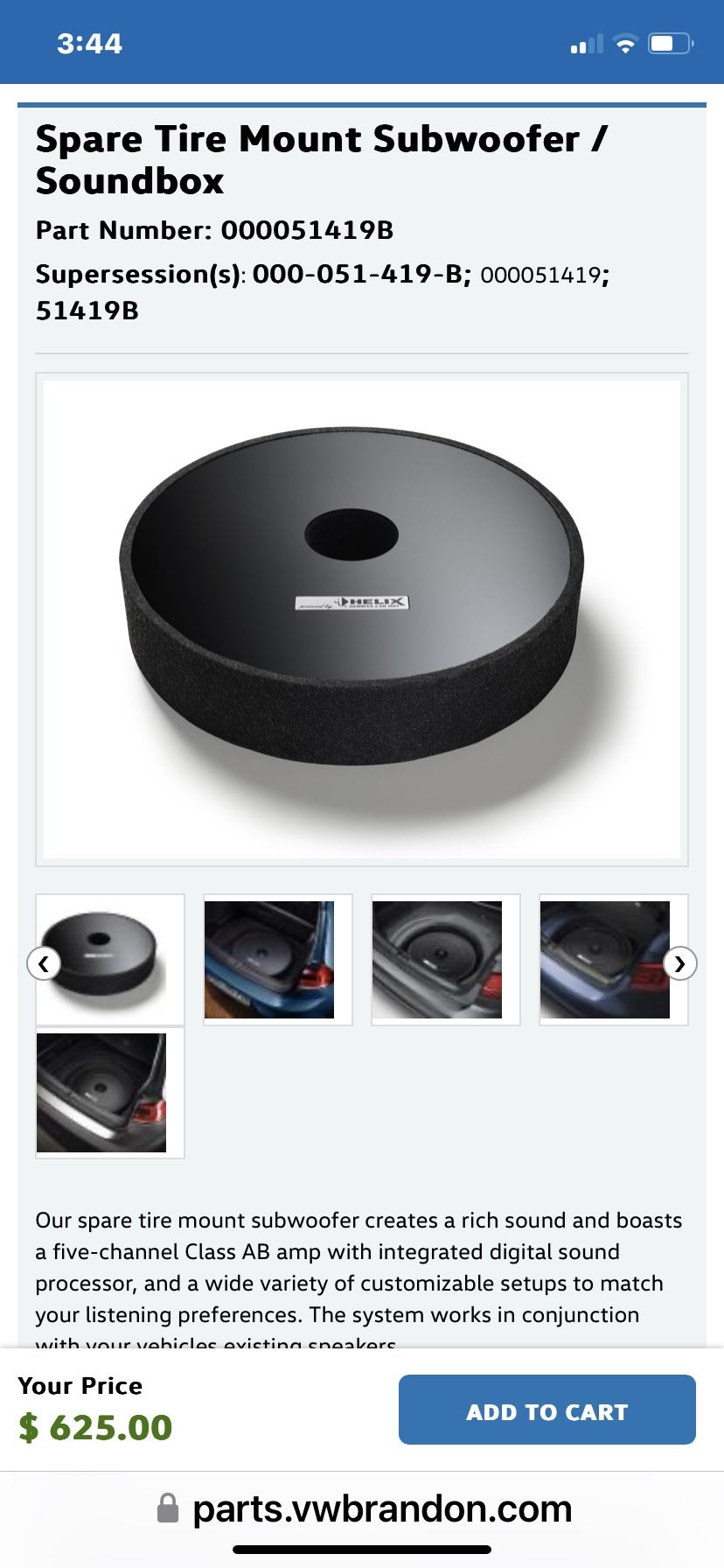Expand the previous images with the left arrow

pos(43,963)
